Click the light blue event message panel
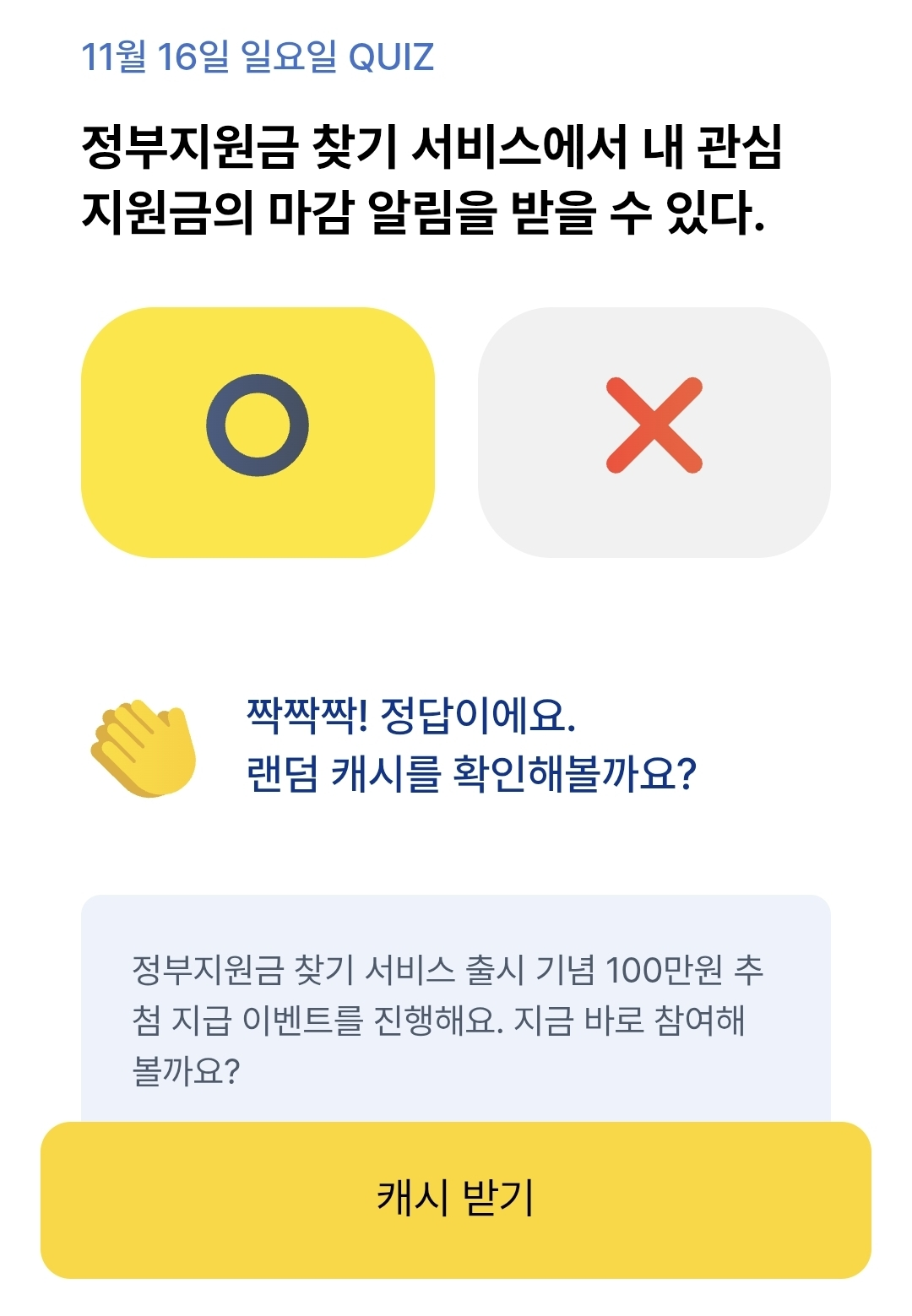Image resolution: width=912 pixels, height=1316 pixels. [456, 1009]
